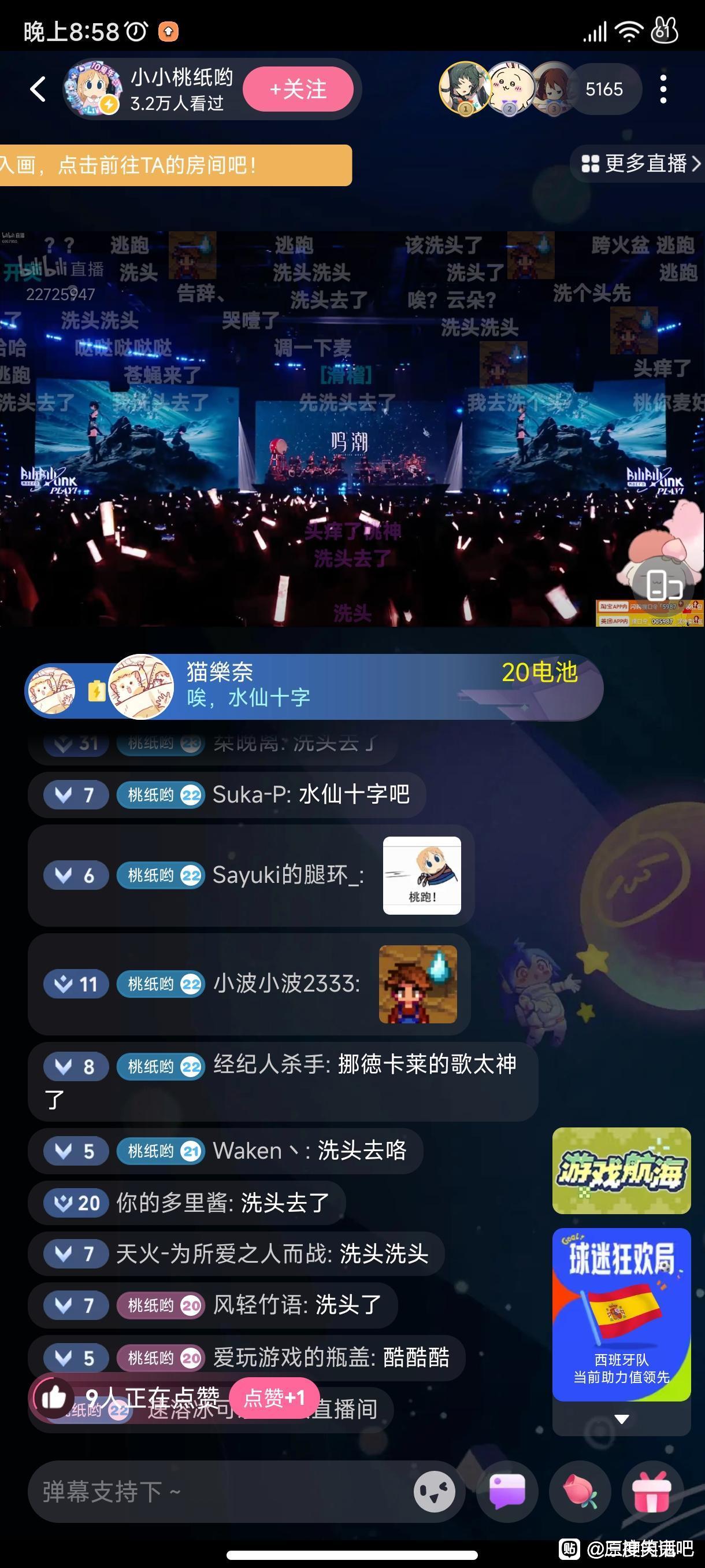Screen dimensions: 705x1568
Task: Open the 球迷狂欢局 Spain team banner
Action: (x=621, y=1314)
